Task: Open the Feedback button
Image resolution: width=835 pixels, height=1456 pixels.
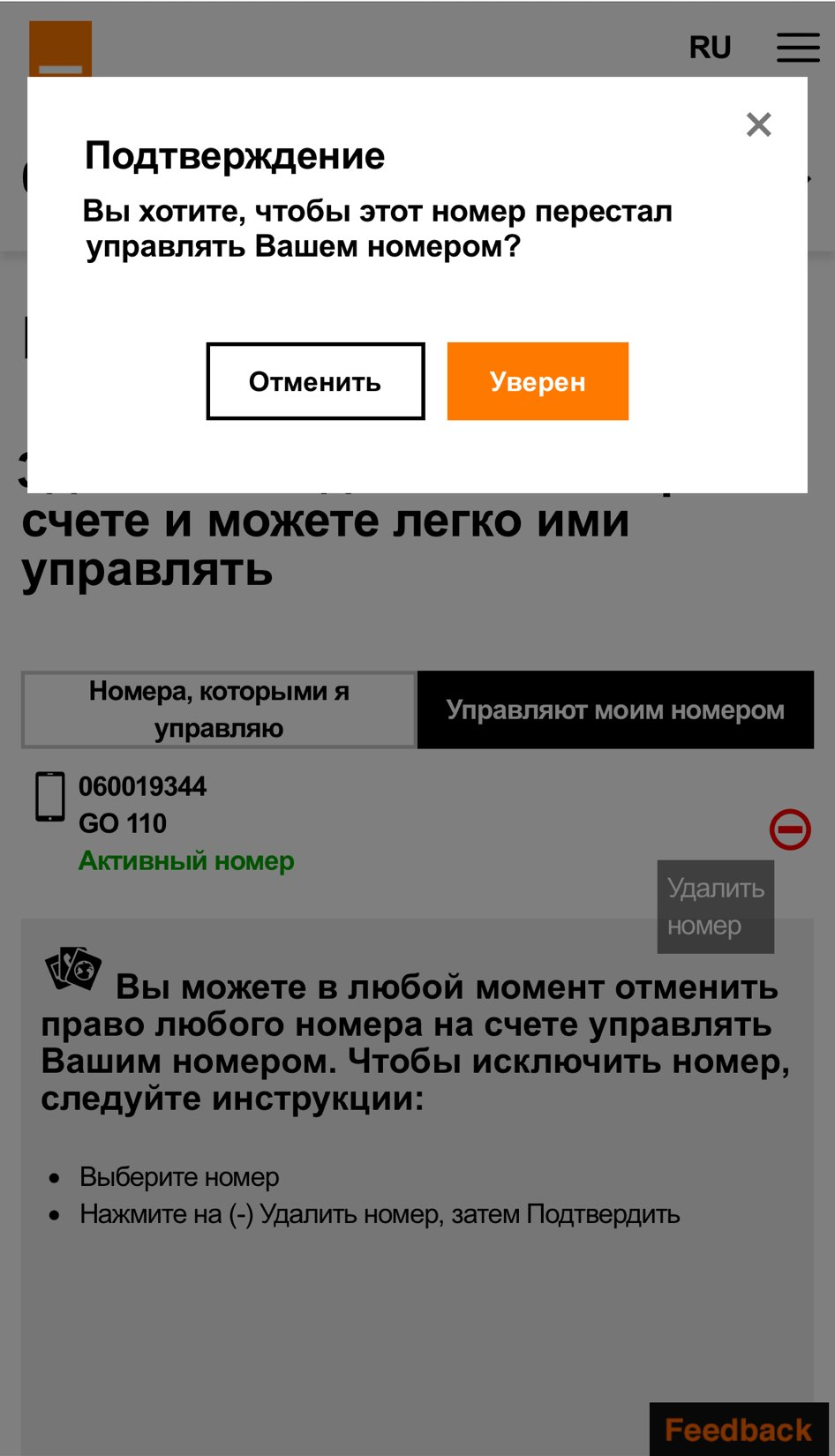Action: [x=739, y=1429]
